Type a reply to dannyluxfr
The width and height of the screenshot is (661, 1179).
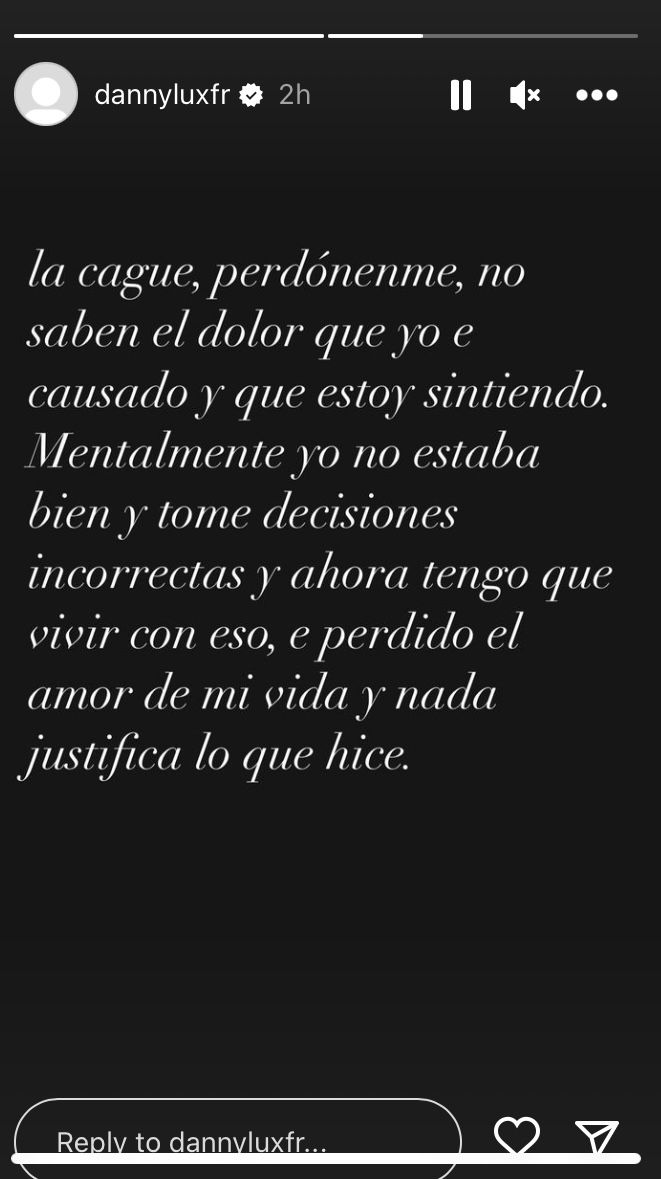tap(237, 1140)
